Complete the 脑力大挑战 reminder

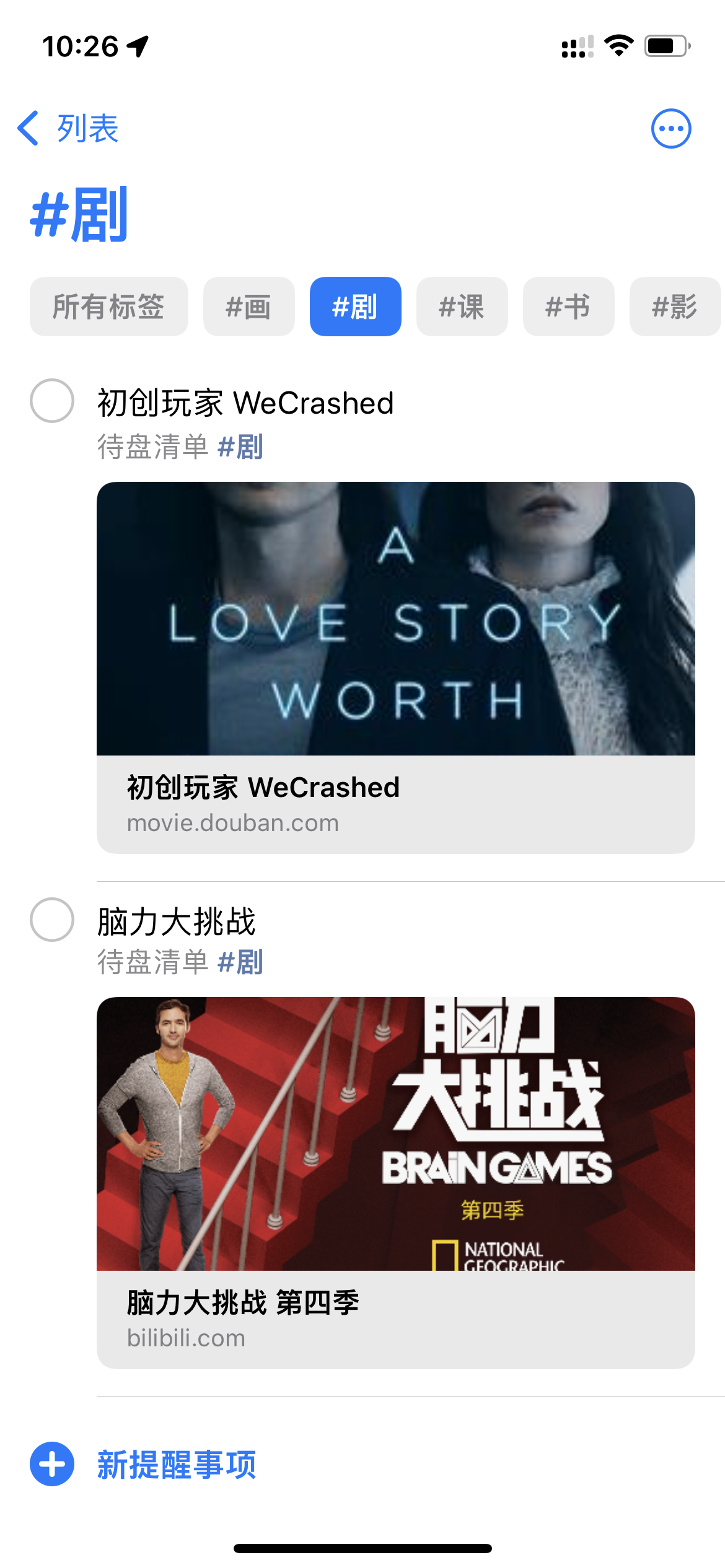[52, 920]
